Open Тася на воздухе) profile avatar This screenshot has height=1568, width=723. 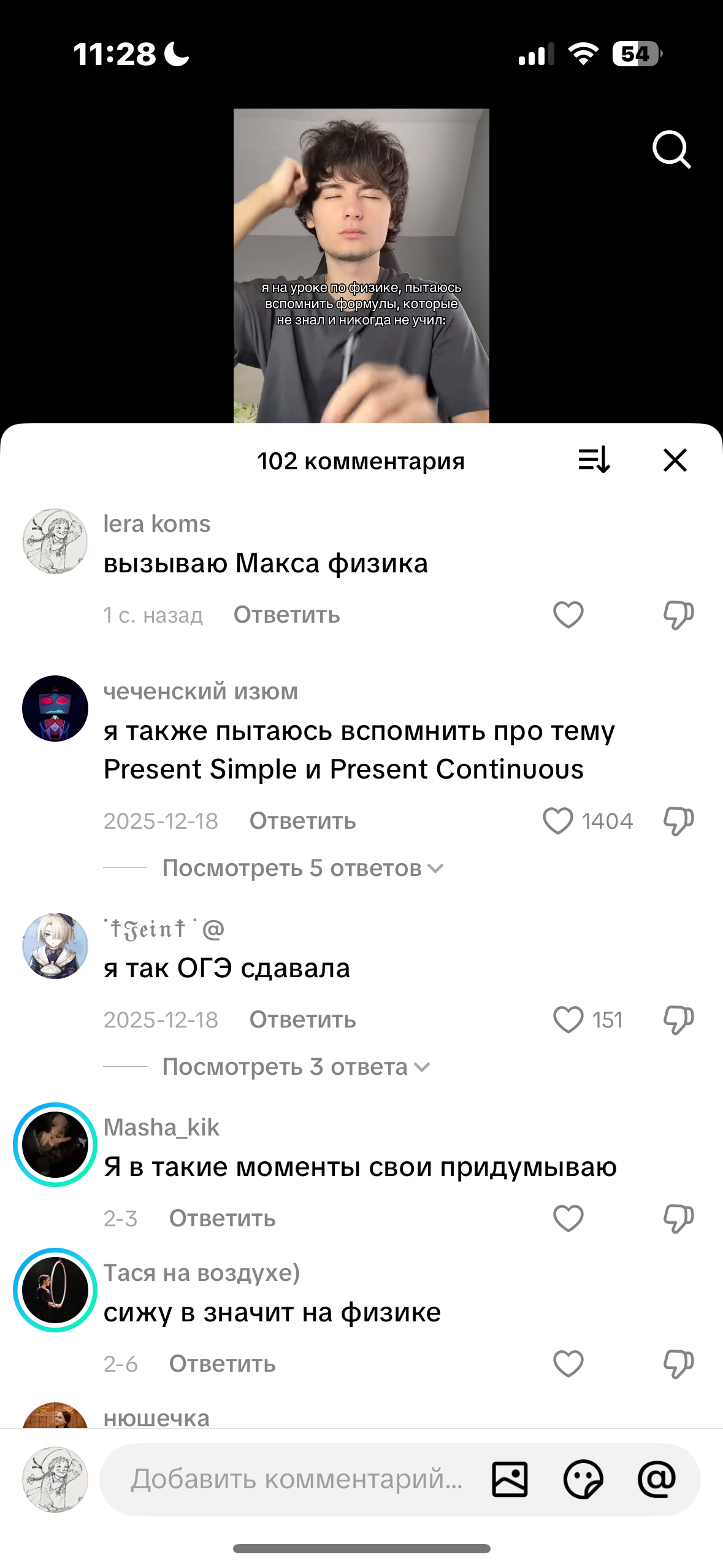pyautogui.click(x=55, y=1290)
